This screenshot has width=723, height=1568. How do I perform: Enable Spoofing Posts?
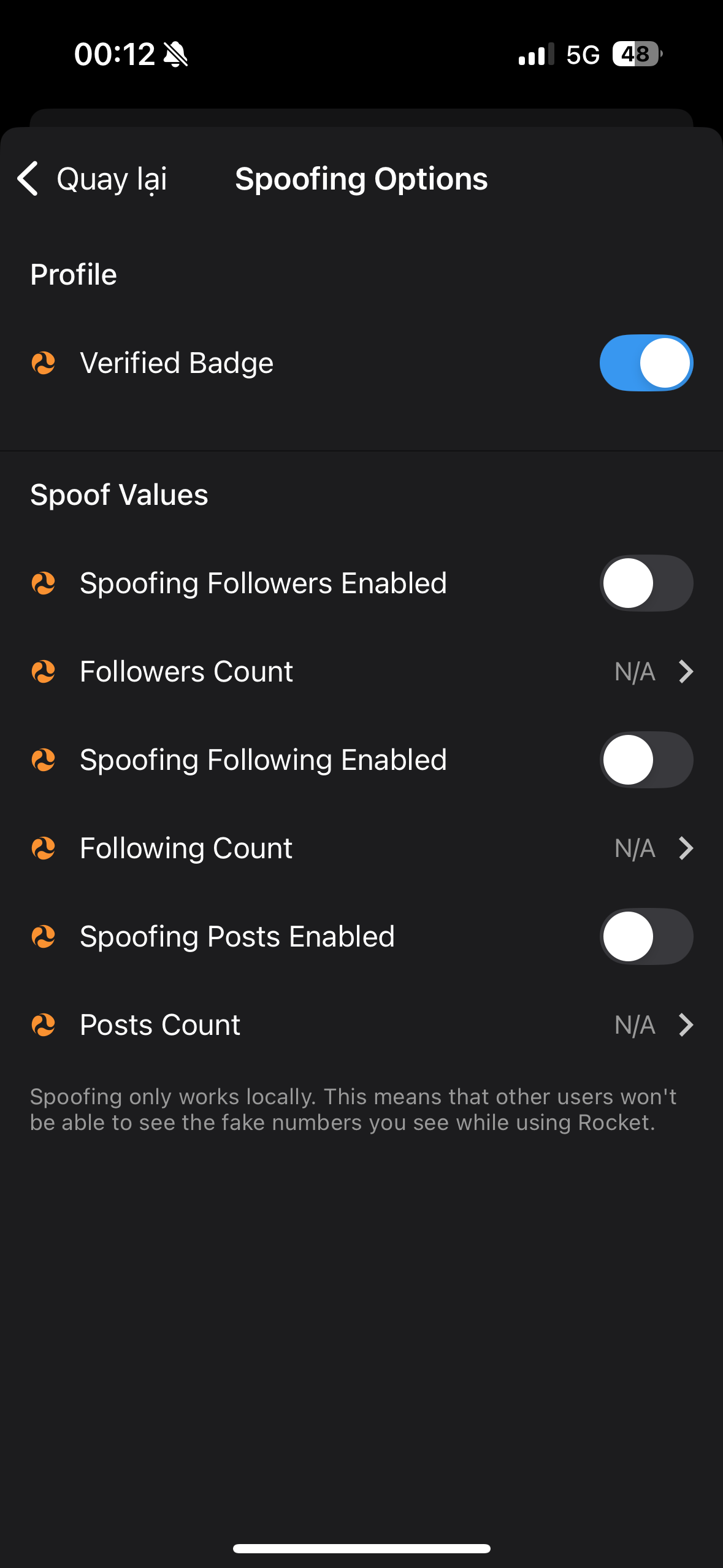[646, 936]
